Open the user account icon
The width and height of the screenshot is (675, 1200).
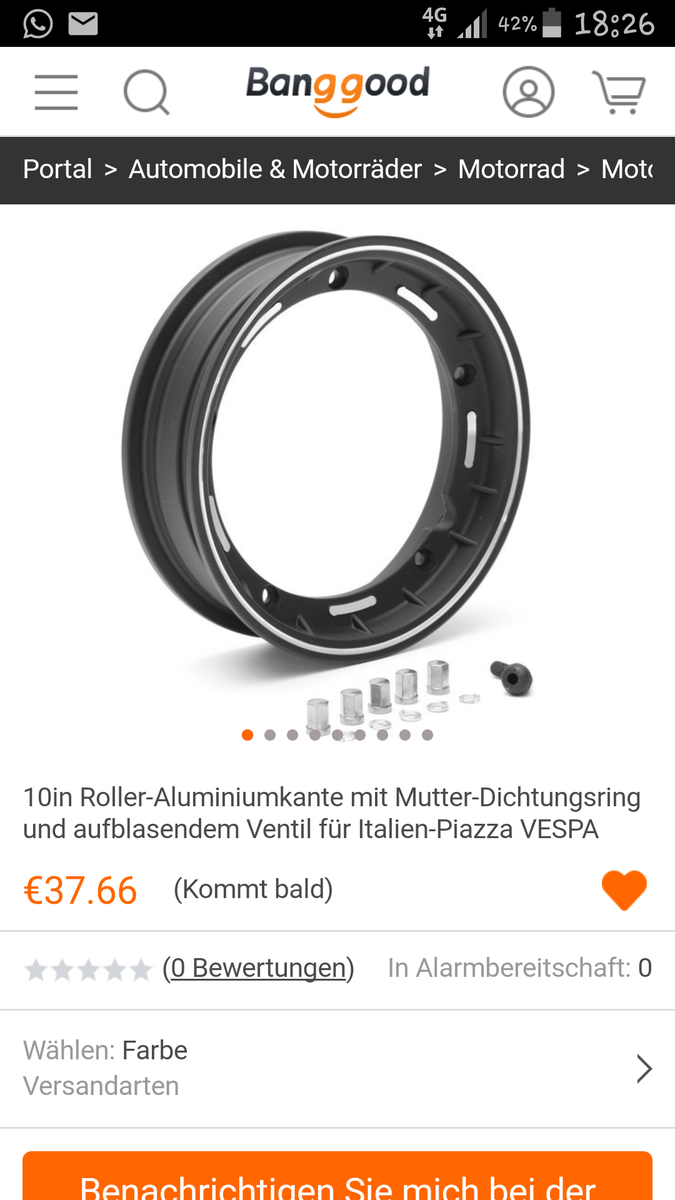pyautogui.click(x=528, y=92)
